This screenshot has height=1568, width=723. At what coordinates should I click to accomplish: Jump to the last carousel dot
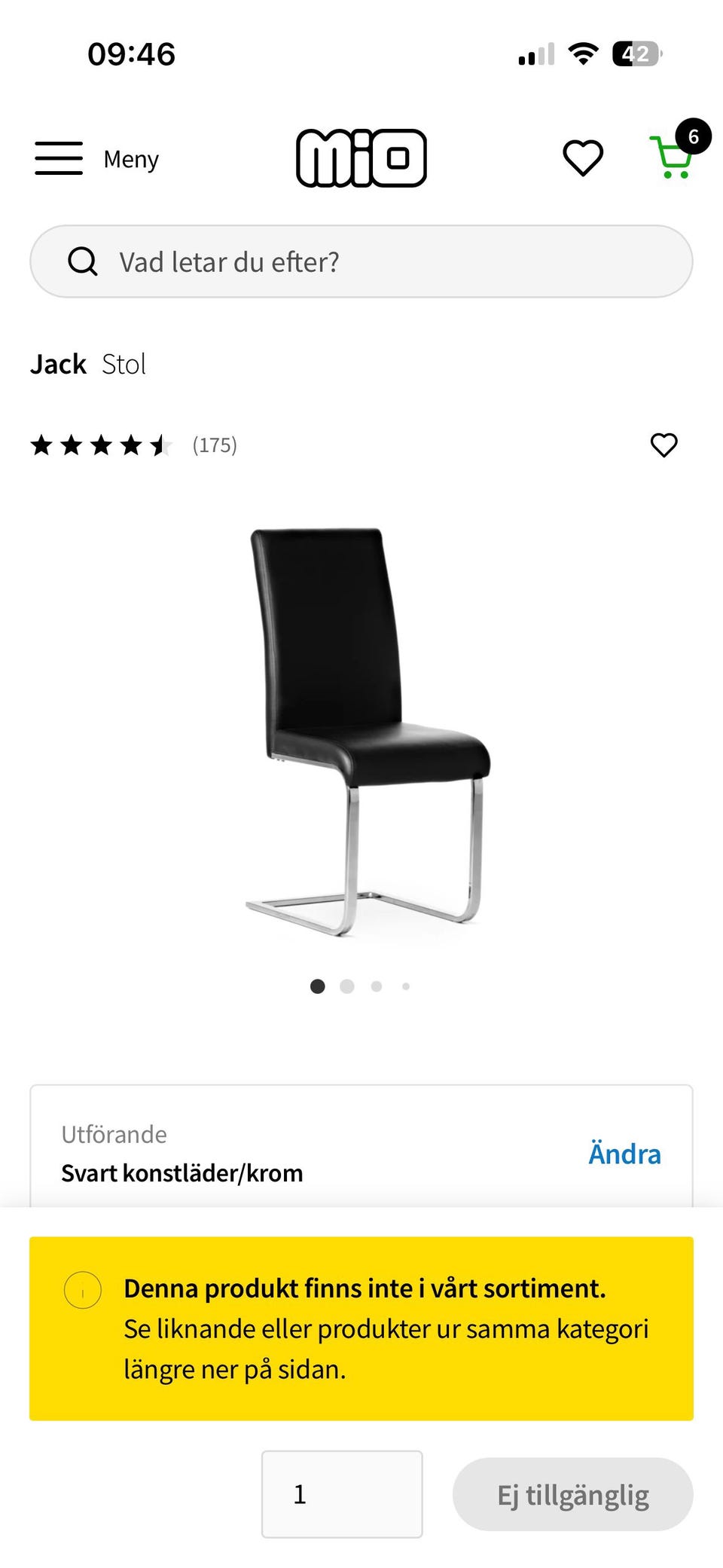tap(406, 986)
